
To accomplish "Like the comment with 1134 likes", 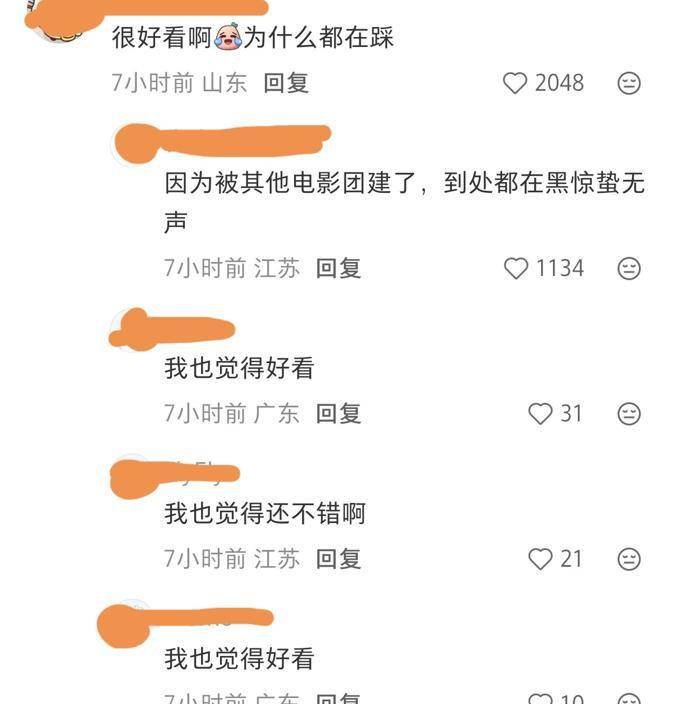I will point(516,268).
